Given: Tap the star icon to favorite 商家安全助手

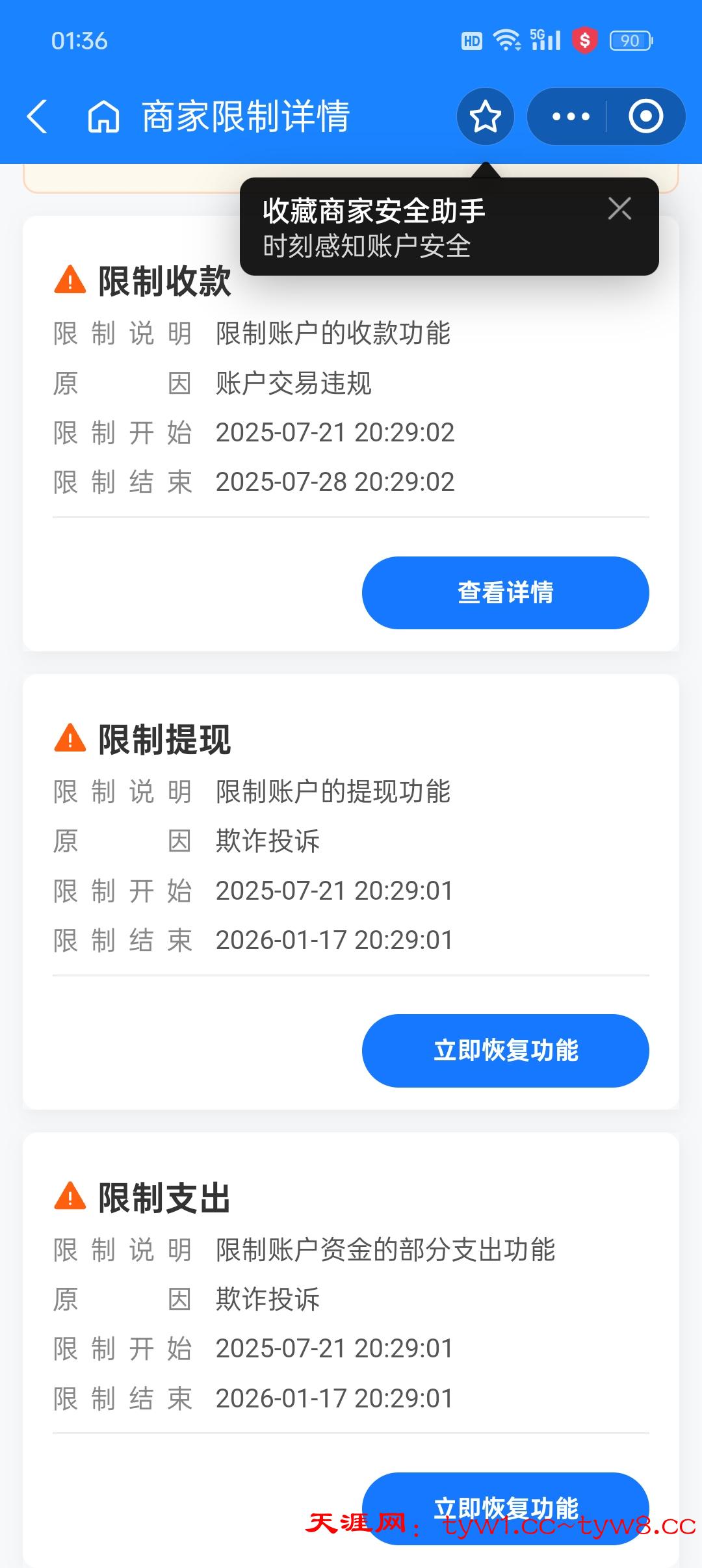Looking at the screenshot, I should click(485, 117).
